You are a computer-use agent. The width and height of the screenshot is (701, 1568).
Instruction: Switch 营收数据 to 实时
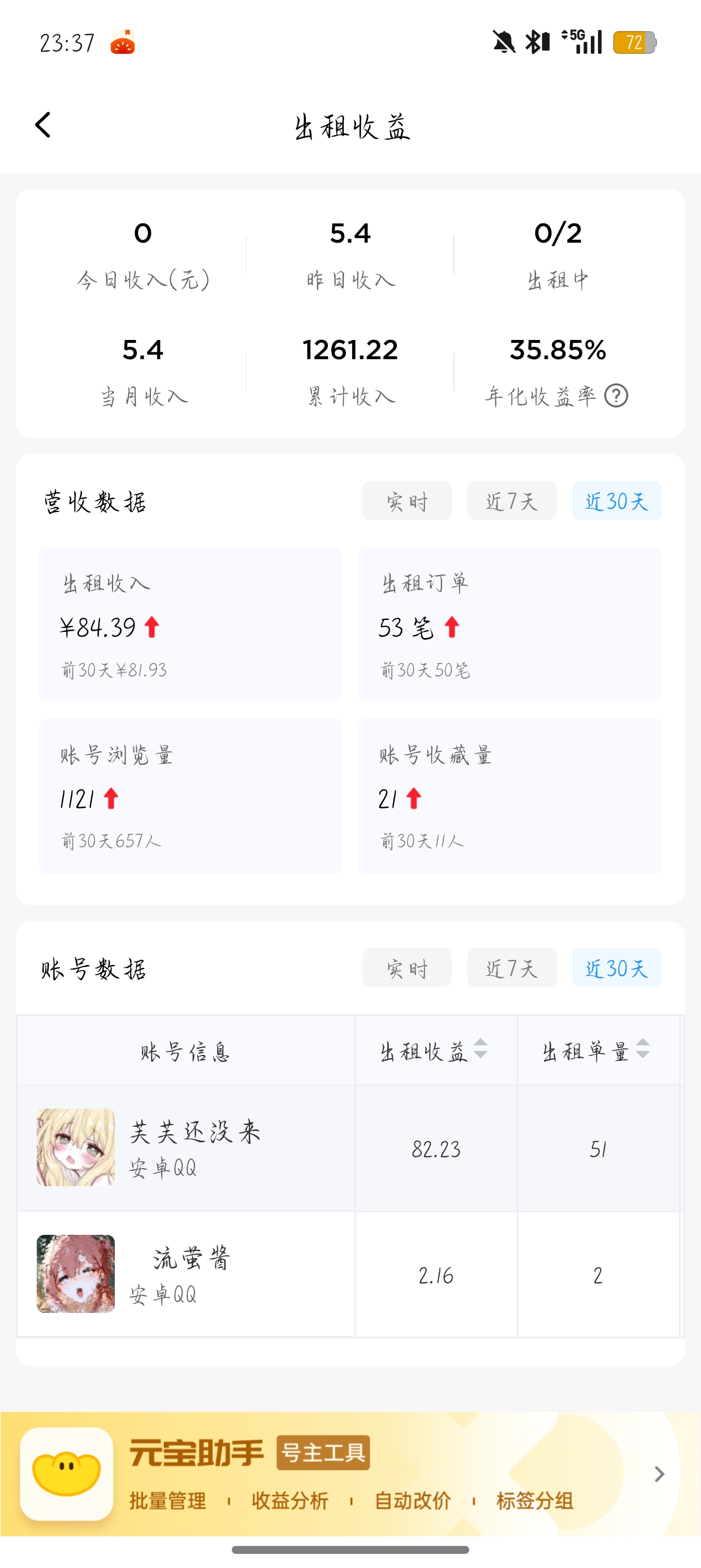point(406,501)
